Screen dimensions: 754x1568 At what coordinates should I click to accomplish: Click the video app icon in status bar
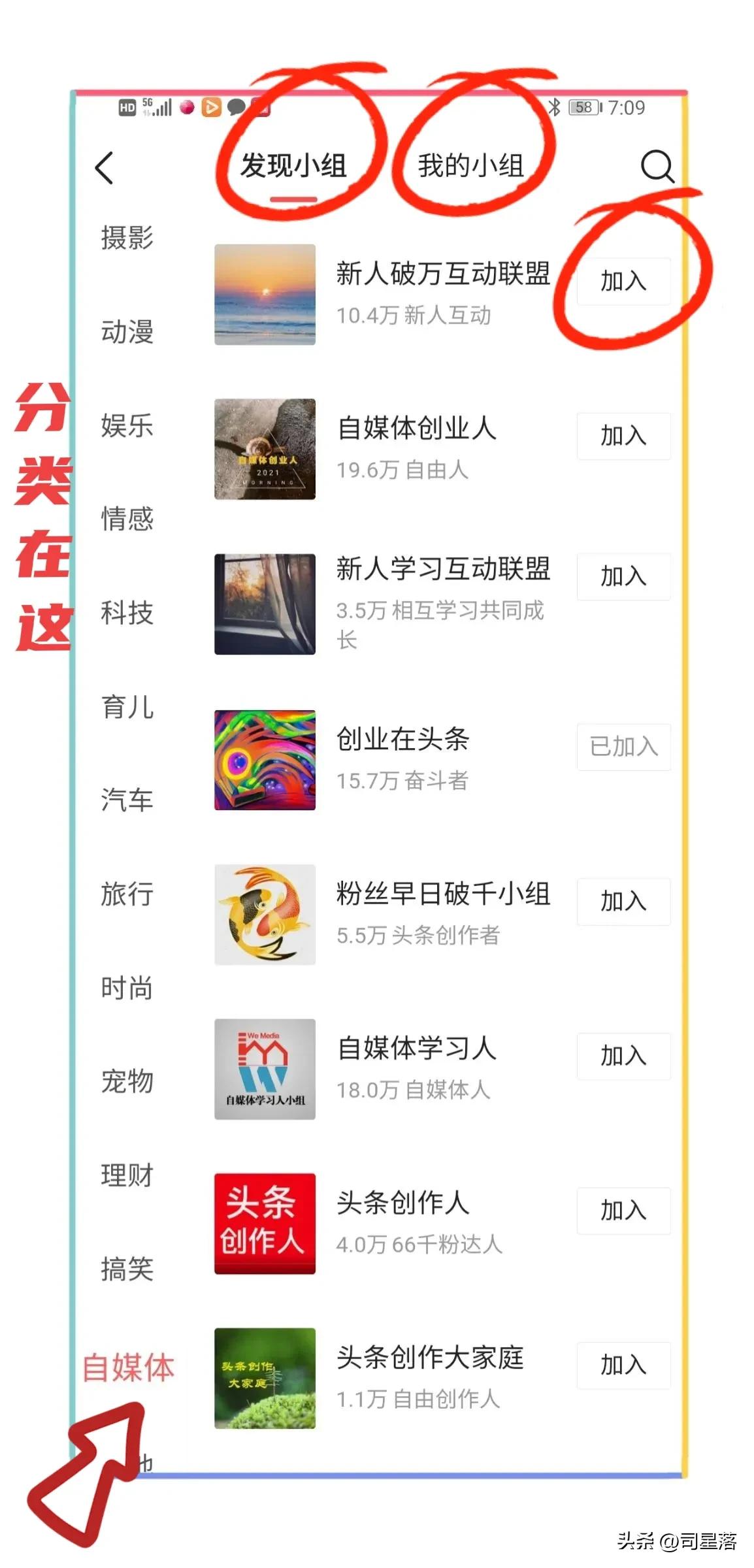click(x=210, y=107)
